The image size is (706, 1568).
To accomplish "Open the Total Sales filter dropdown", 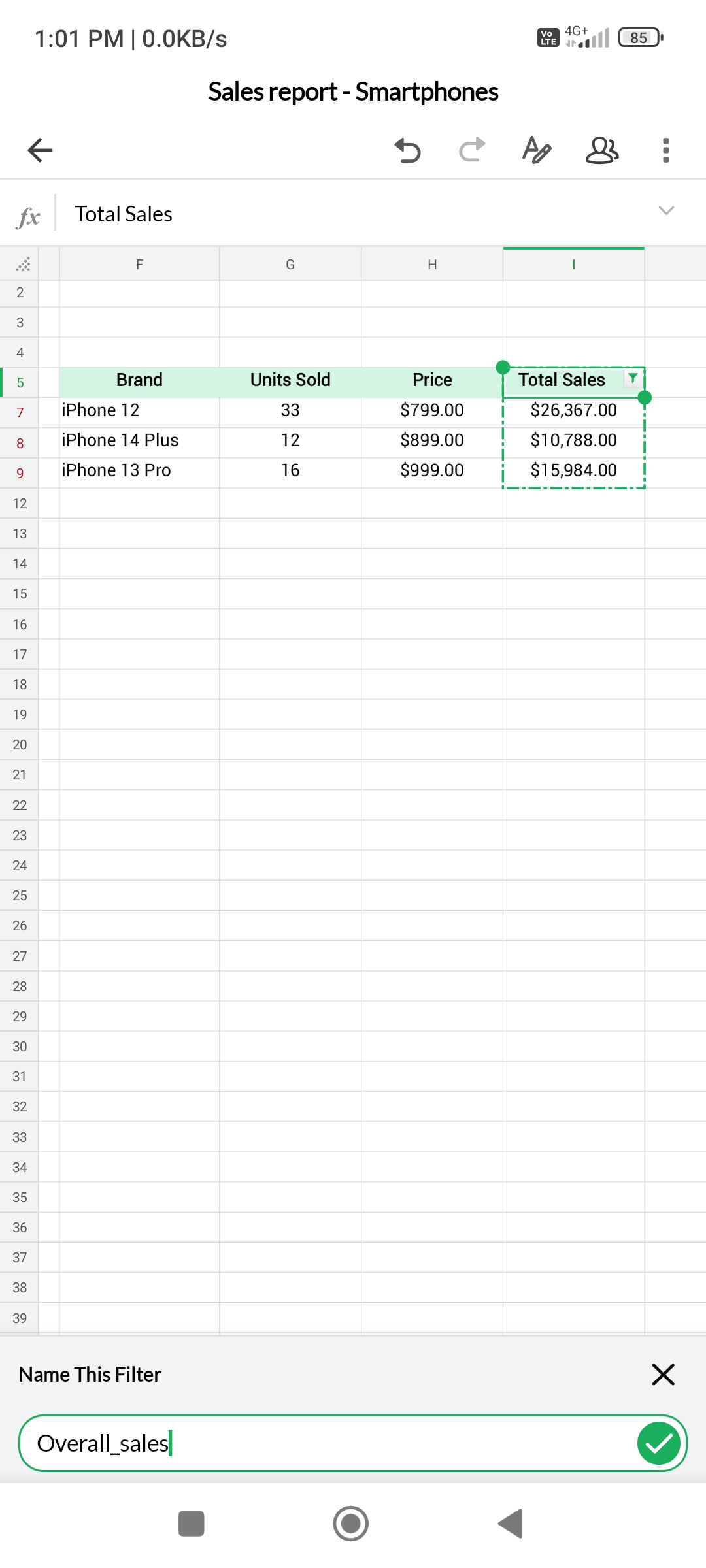I will [x=632, y=378].
